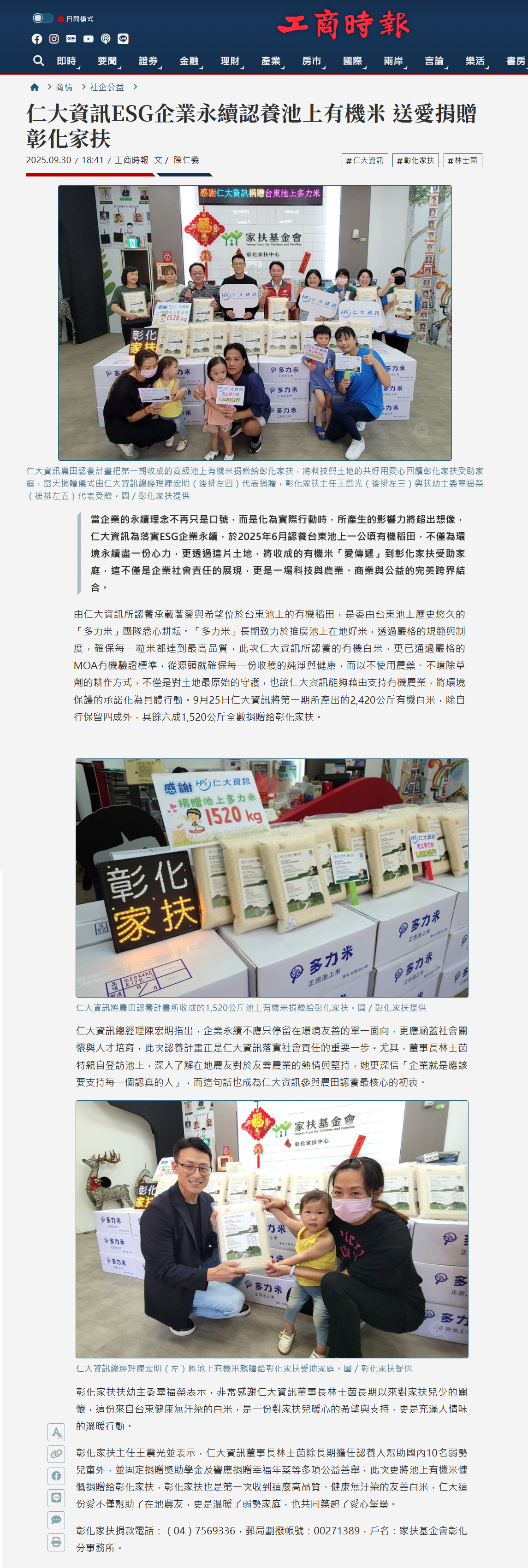Copy the article link
This screenshot has height=1568, width=528.
coord(56,1454)
